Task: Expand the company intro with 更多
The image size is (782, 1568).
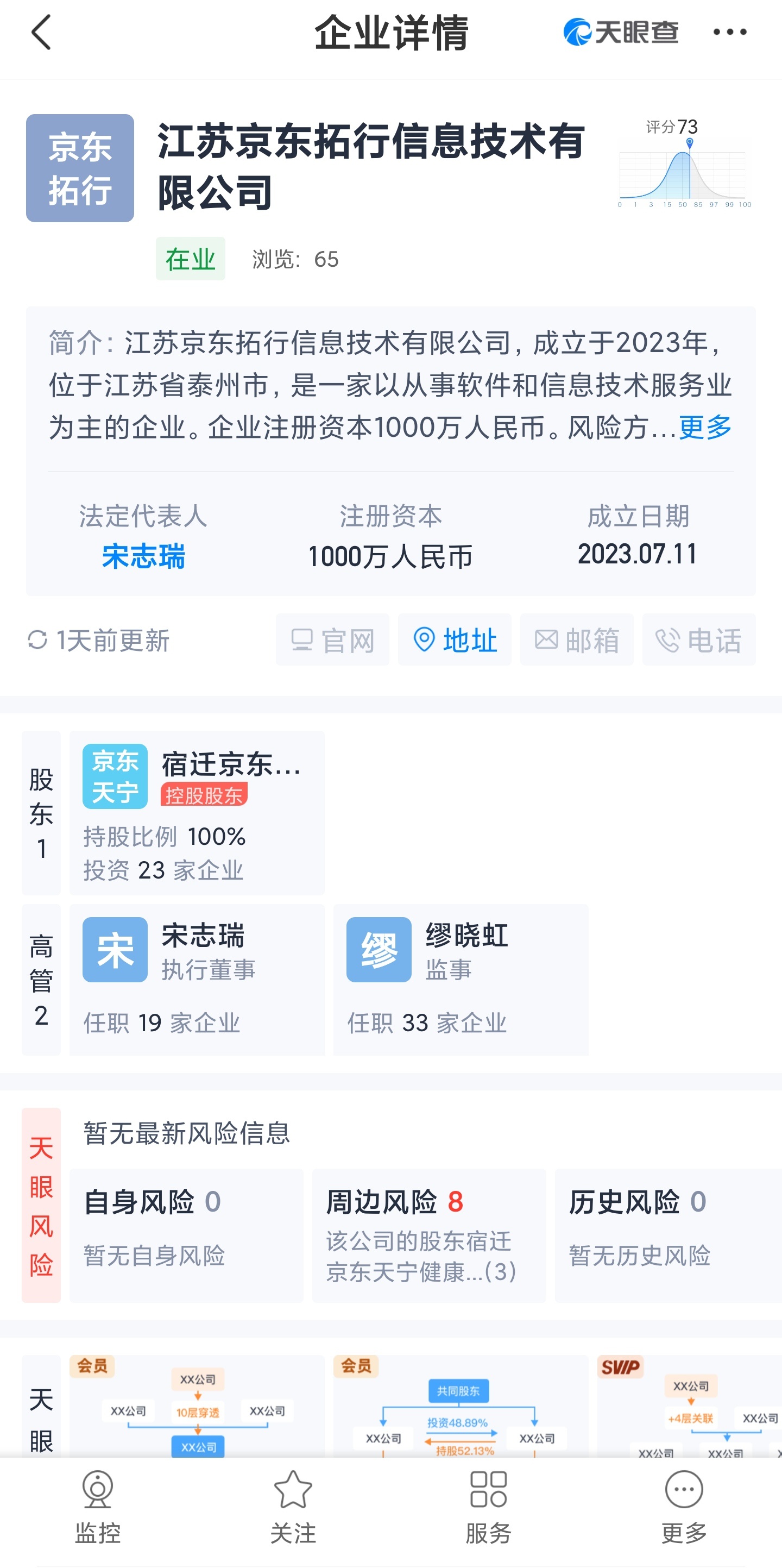Action: pos(705,427)
